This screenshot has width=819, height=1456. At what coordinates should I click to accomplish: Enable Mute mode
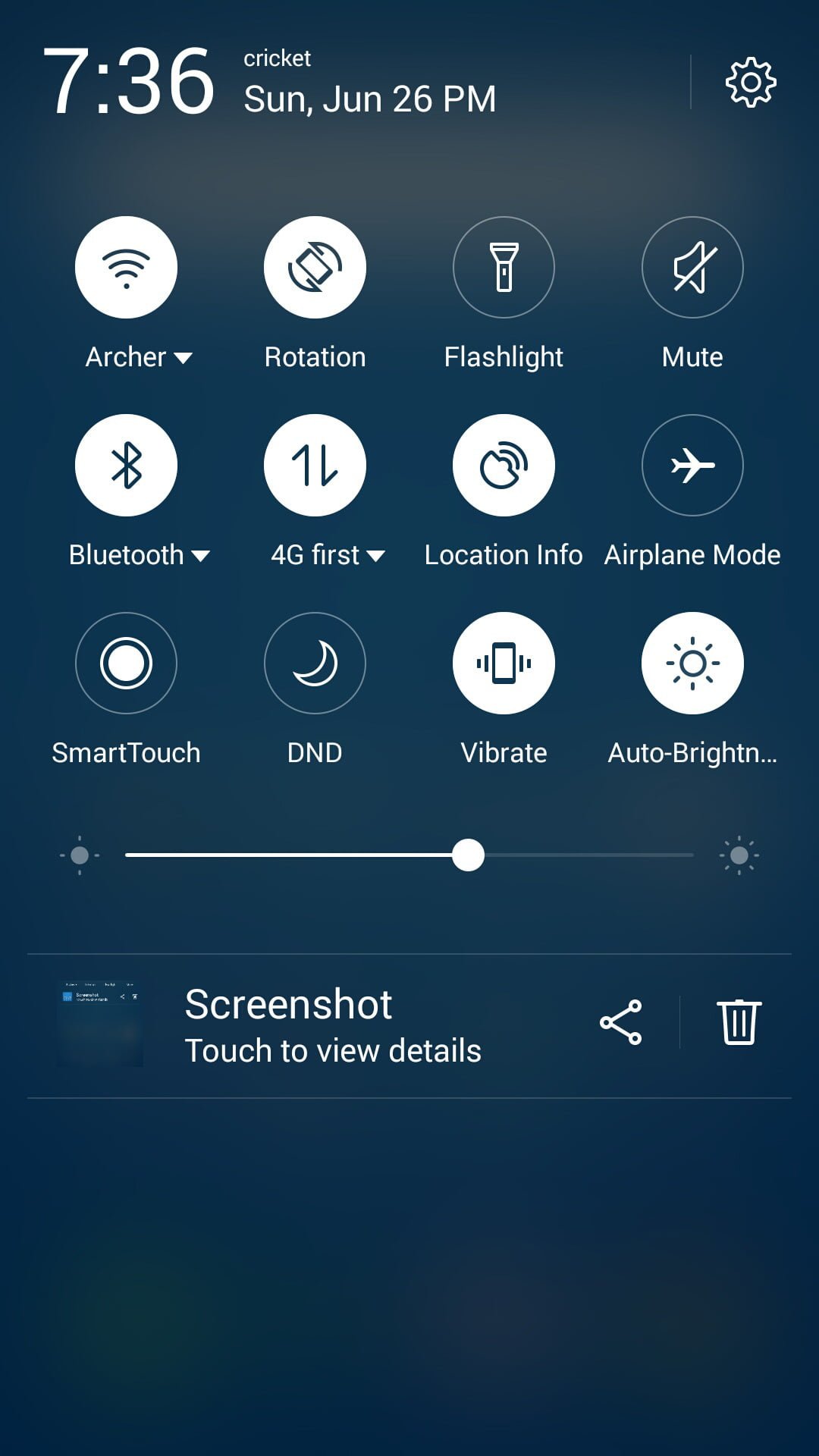pos(692,267)
